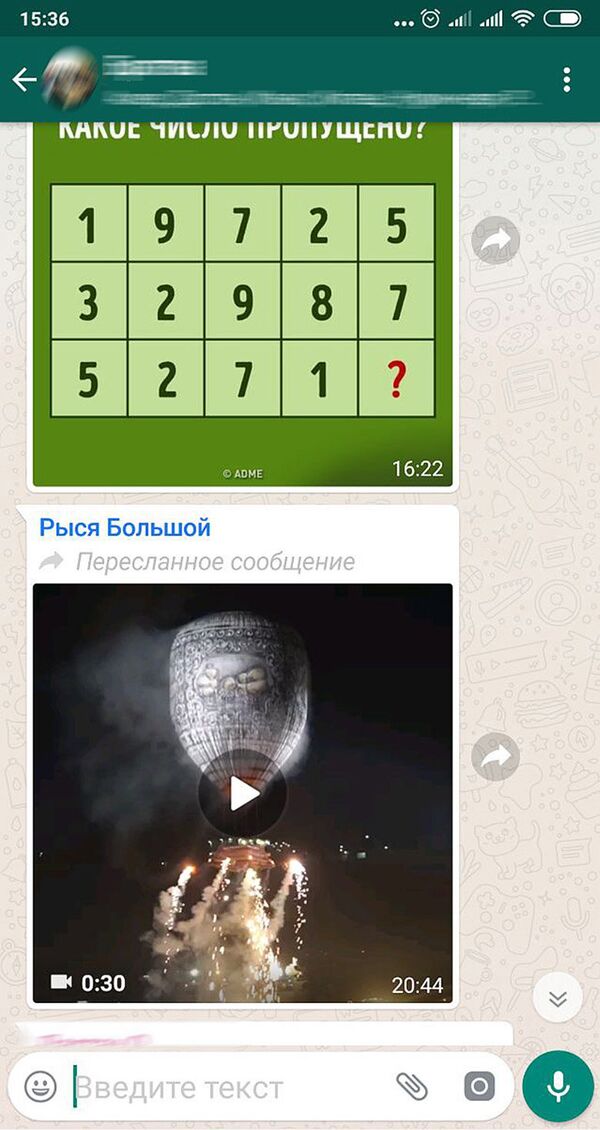Image resolution: width=600 pixels, height=1130 pixels.
Task: Forward the number puzzle image
Action: (496, 240)
